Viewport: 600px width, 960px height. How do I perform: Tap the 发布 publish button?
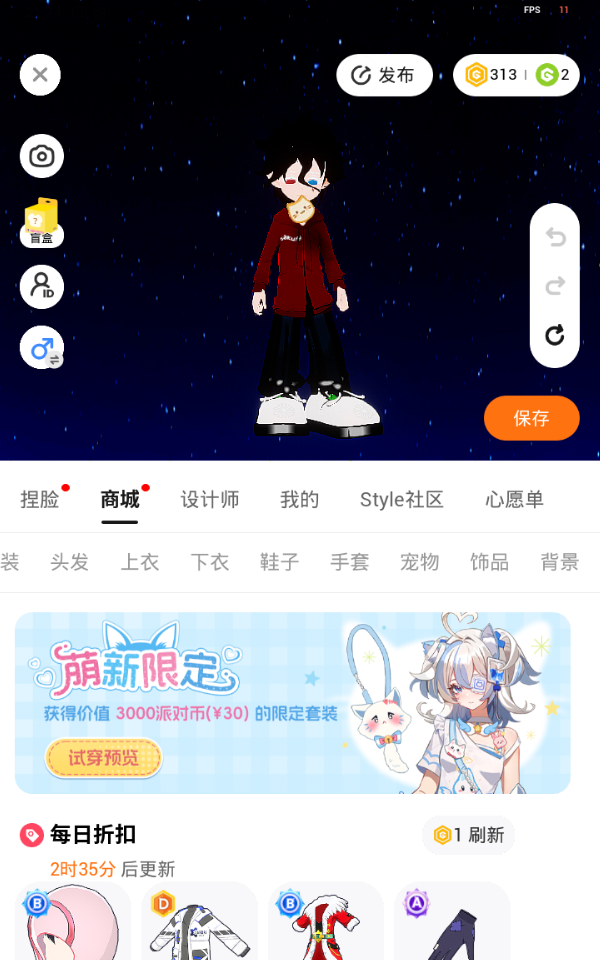(384, 75)
